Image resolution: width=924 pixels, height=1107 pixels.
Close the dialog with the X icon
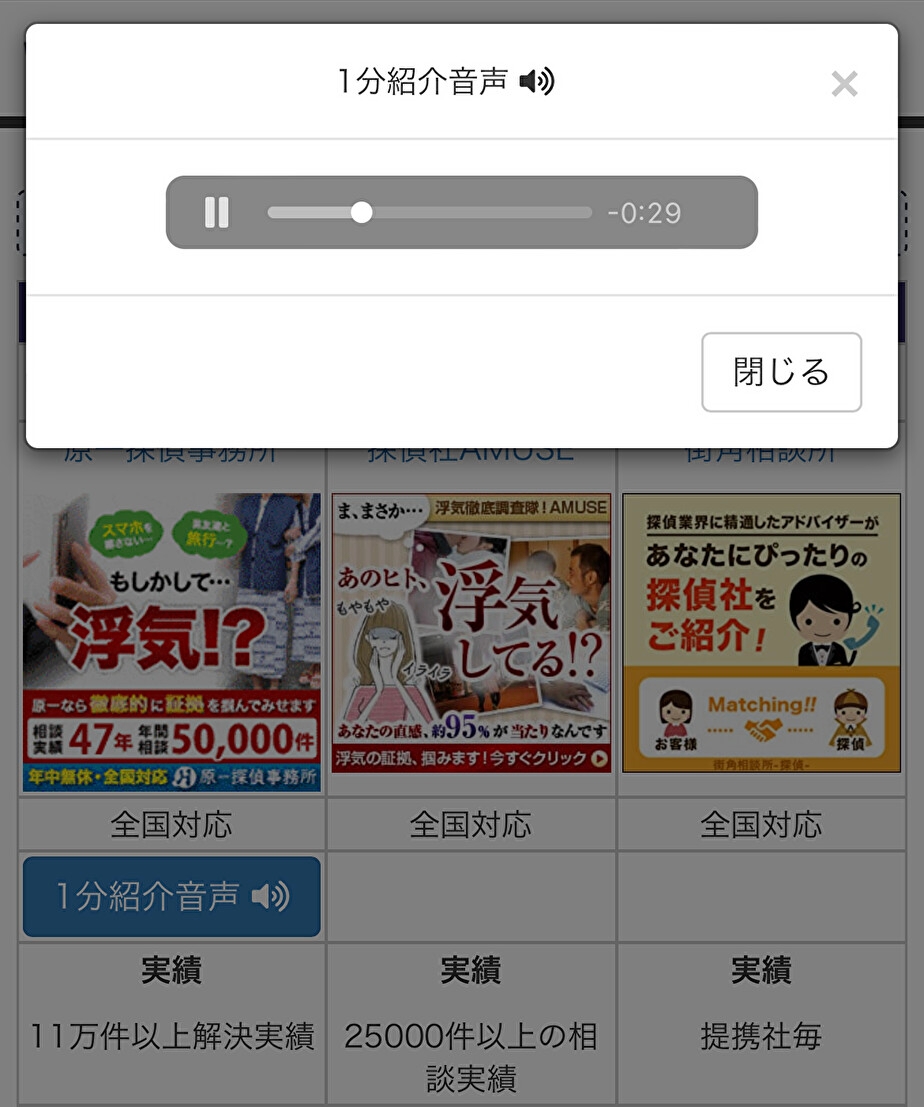844,85
